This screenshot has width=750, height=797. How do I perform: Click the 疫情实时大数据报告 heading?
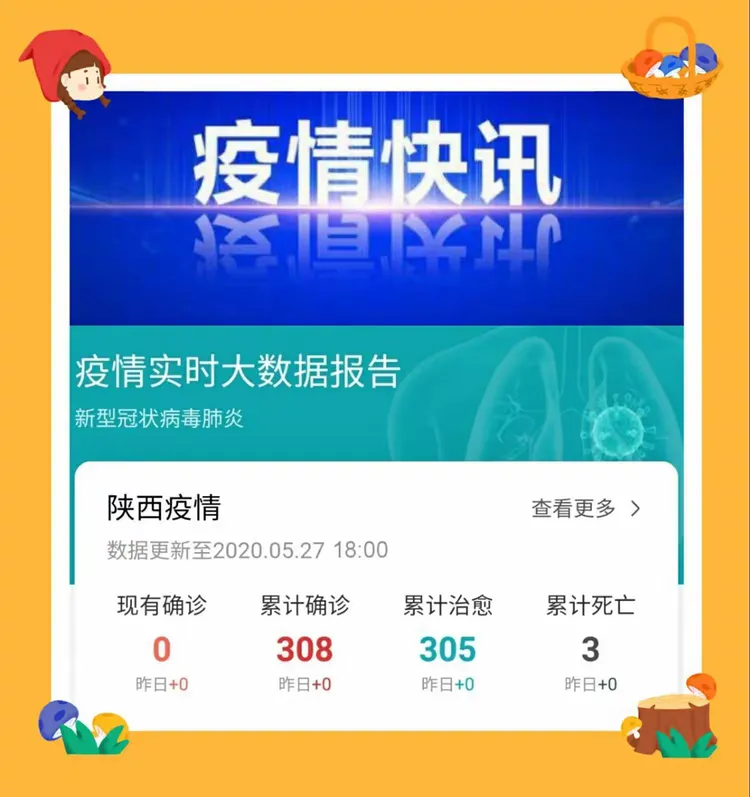(x=238, y=370)
